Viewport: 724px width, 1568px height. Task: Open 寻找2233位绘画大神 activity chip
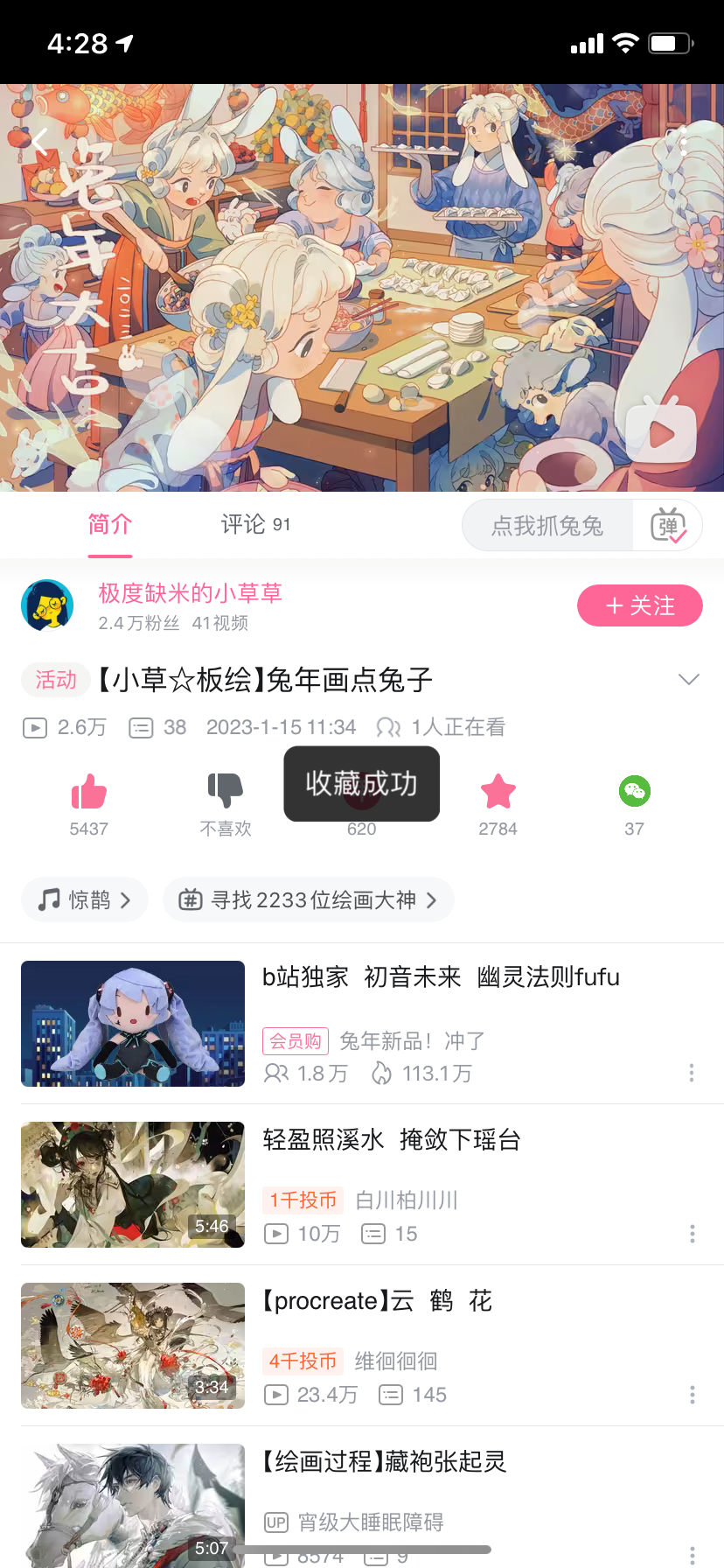308,899
